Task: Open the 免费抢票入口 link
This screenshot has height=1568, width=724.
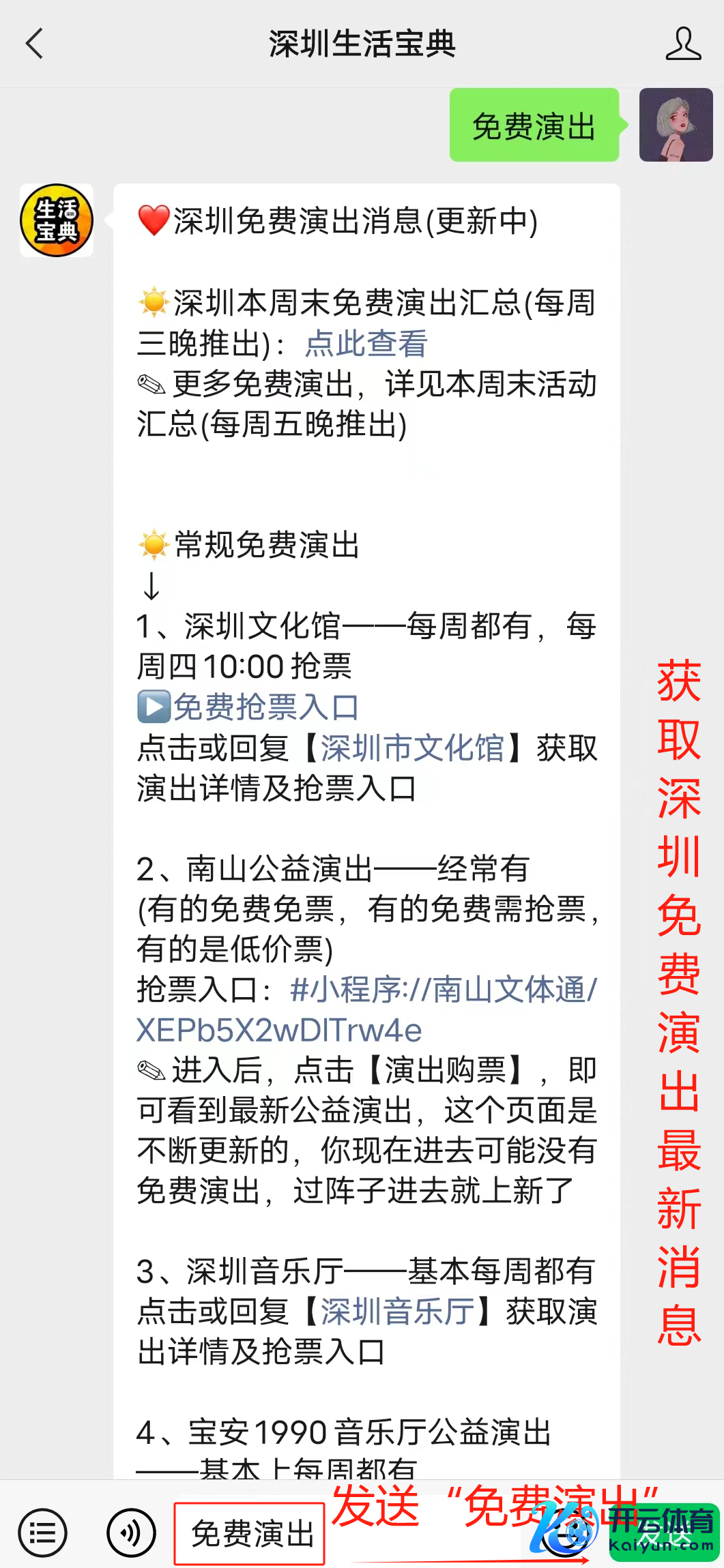Action: tap(265, 707)
